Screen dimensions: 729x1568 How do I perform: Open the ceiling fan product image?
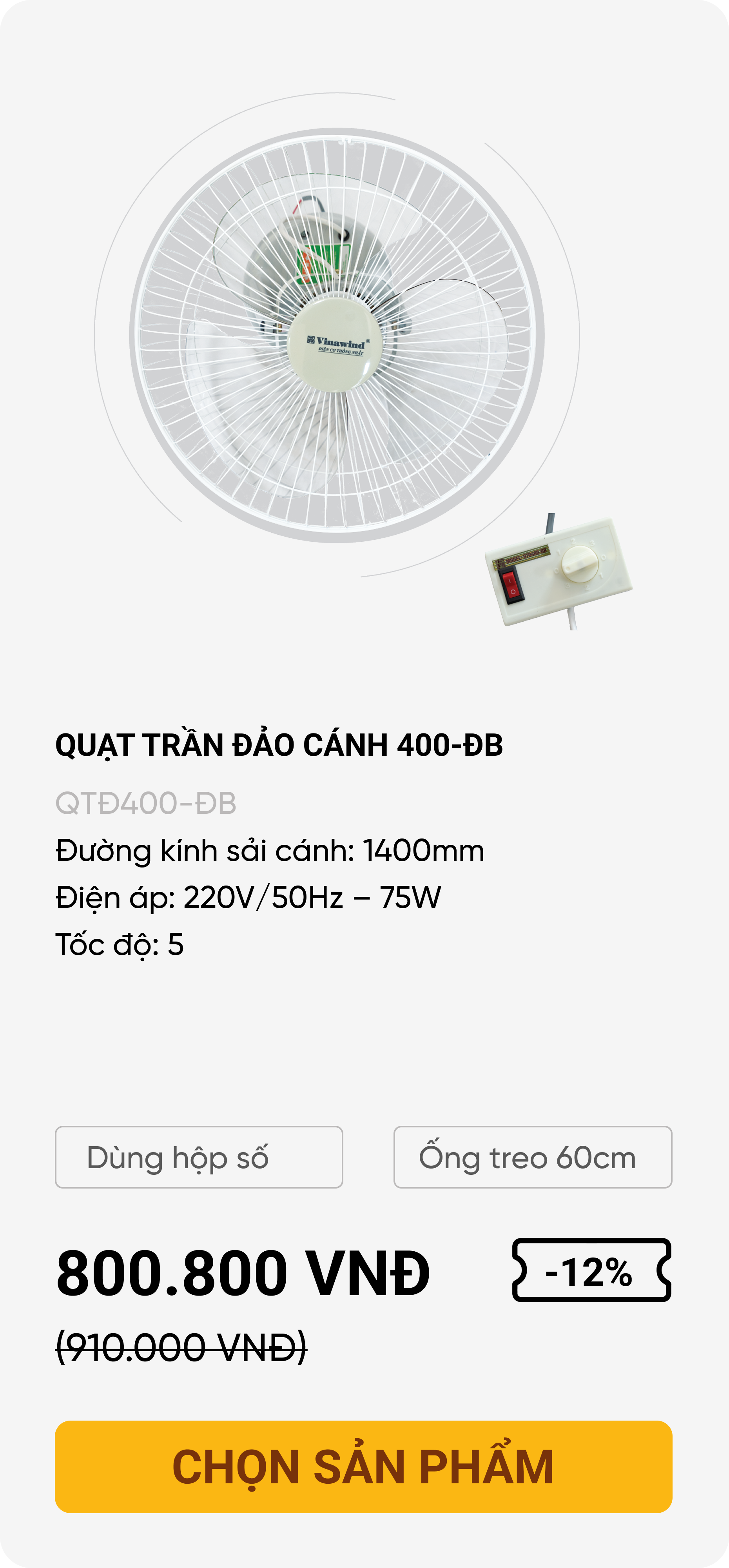337,336
